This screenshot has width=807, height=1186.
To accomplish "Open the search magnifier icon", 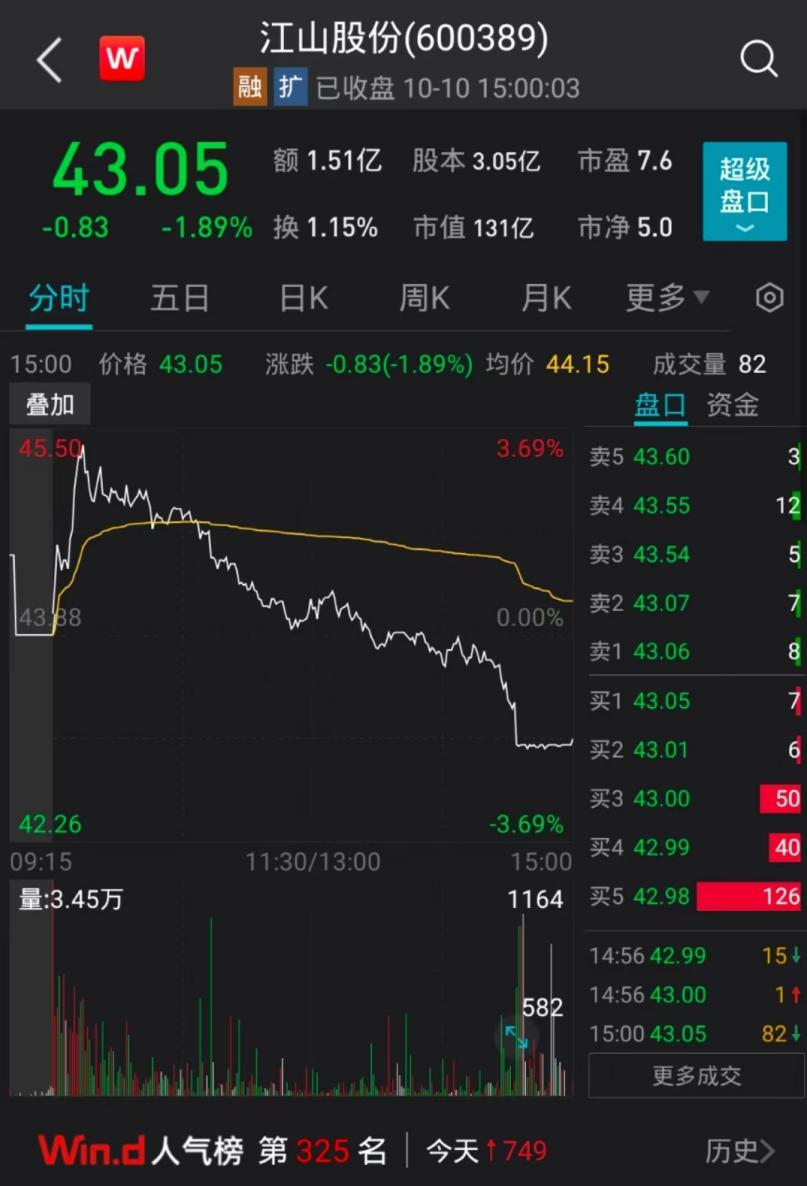I will [758, 60].
